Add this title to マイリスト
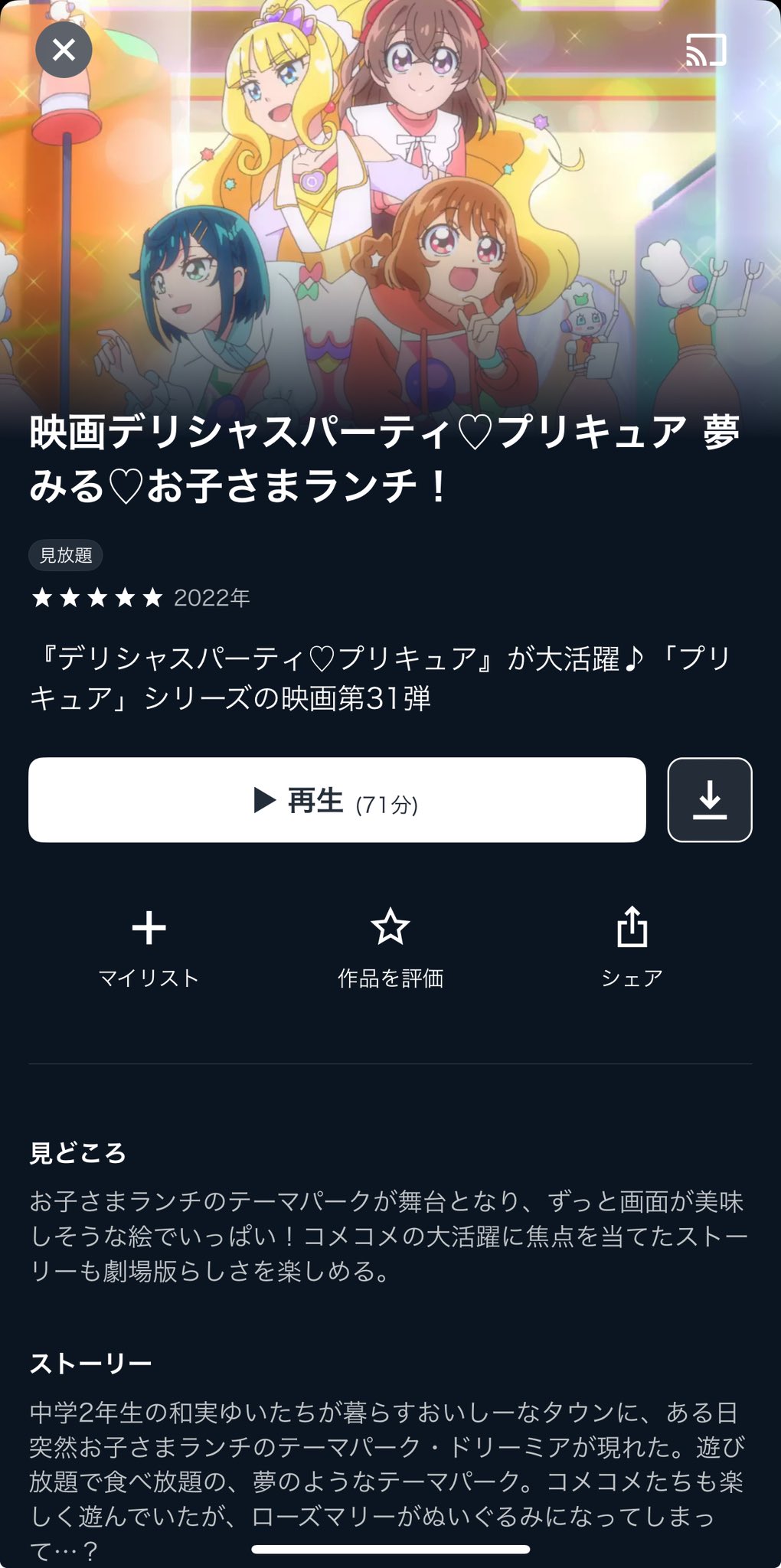 149,949
